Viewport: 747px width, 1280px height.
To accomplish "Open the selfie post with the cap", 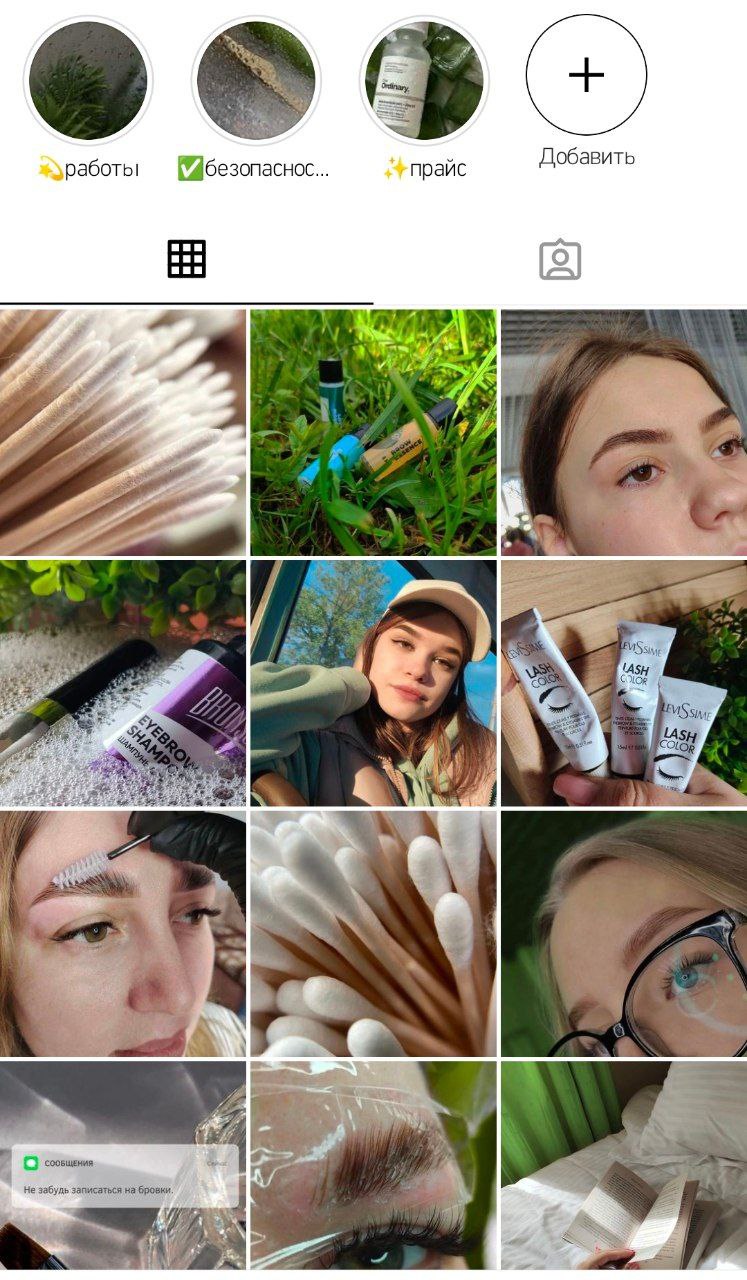I will (x=373, y=683).
